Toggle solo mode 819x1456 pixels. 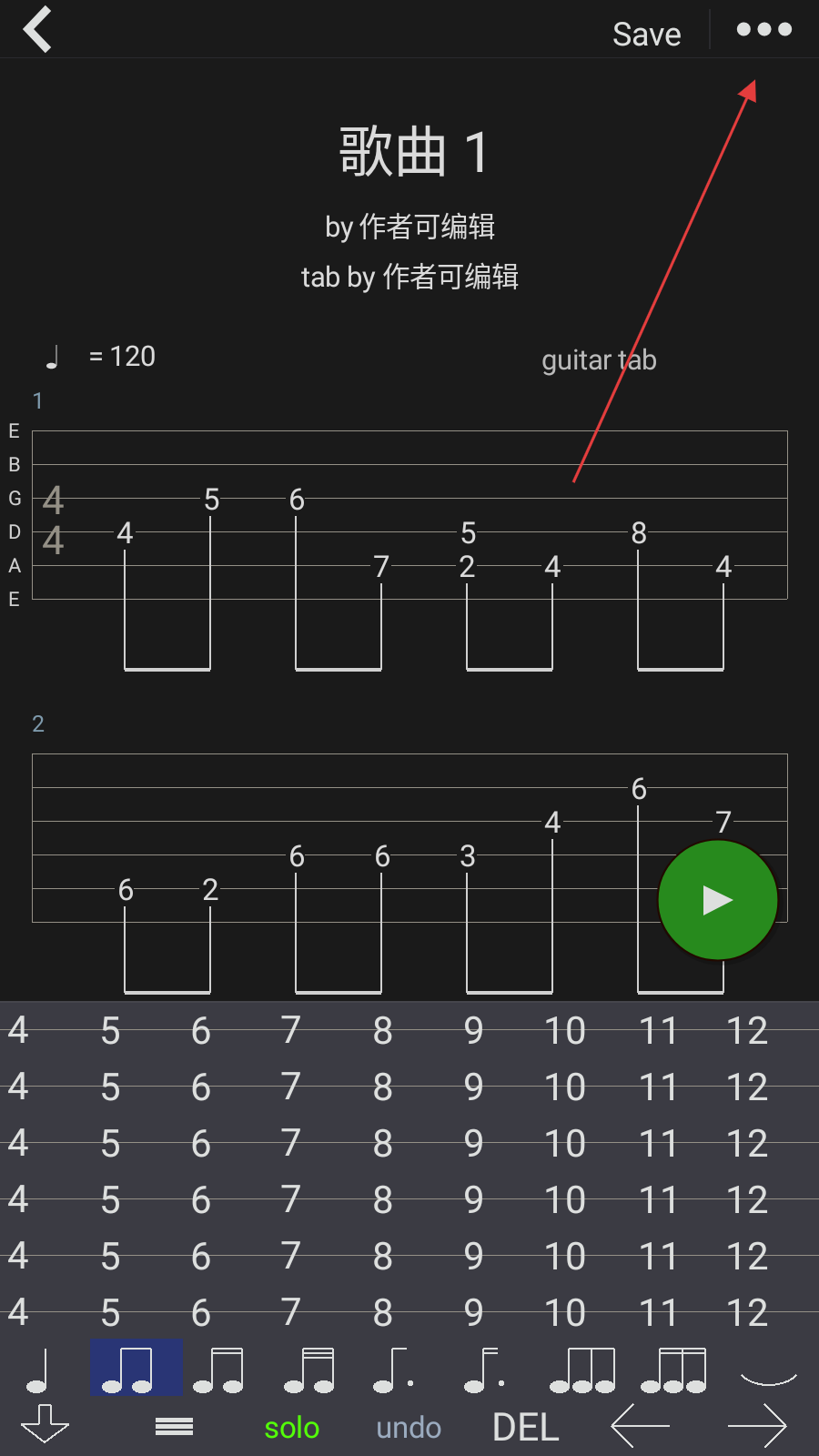tap(291, 1427)
